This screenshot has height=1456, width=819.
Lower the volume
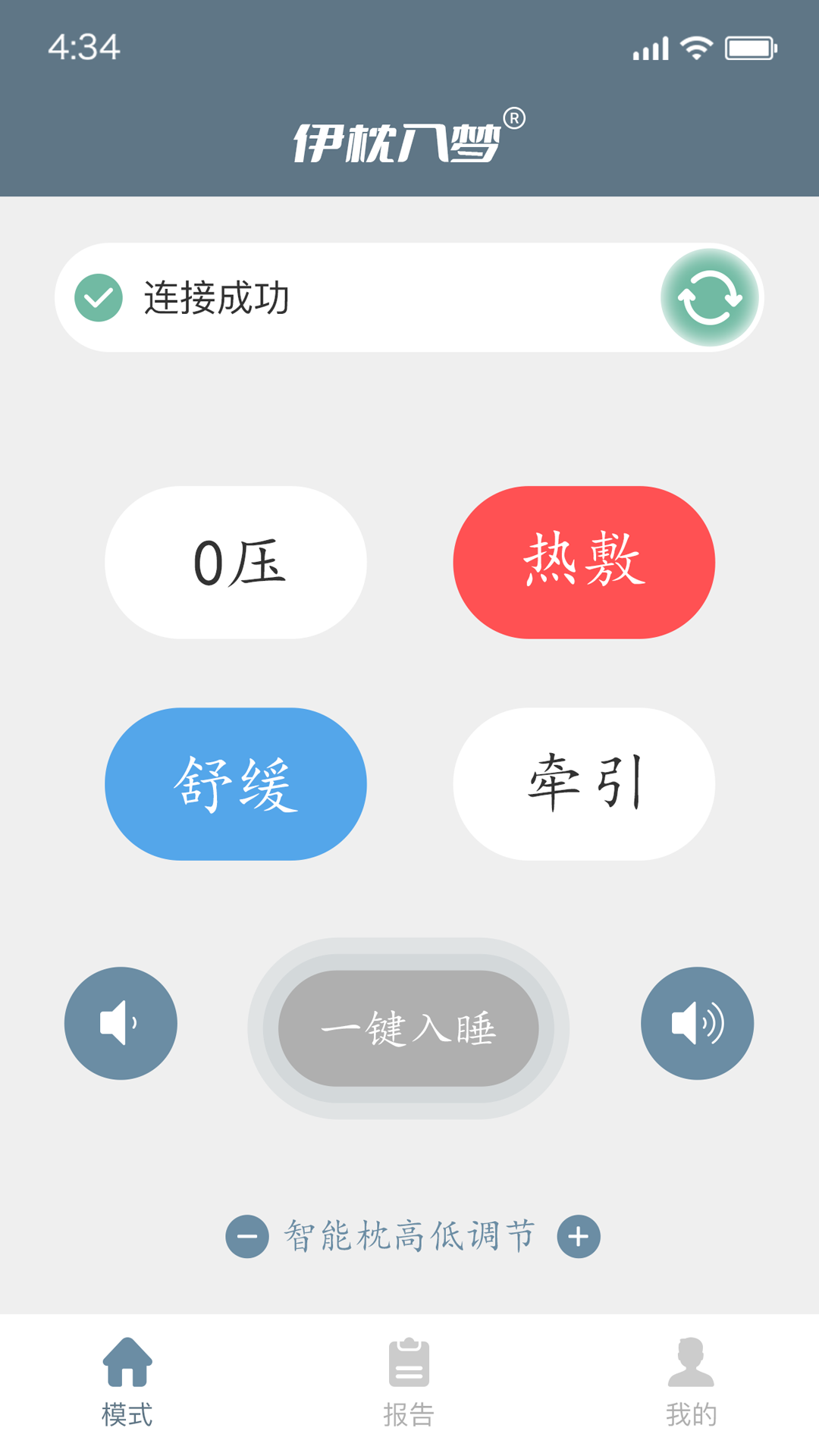coord(121,1023)
